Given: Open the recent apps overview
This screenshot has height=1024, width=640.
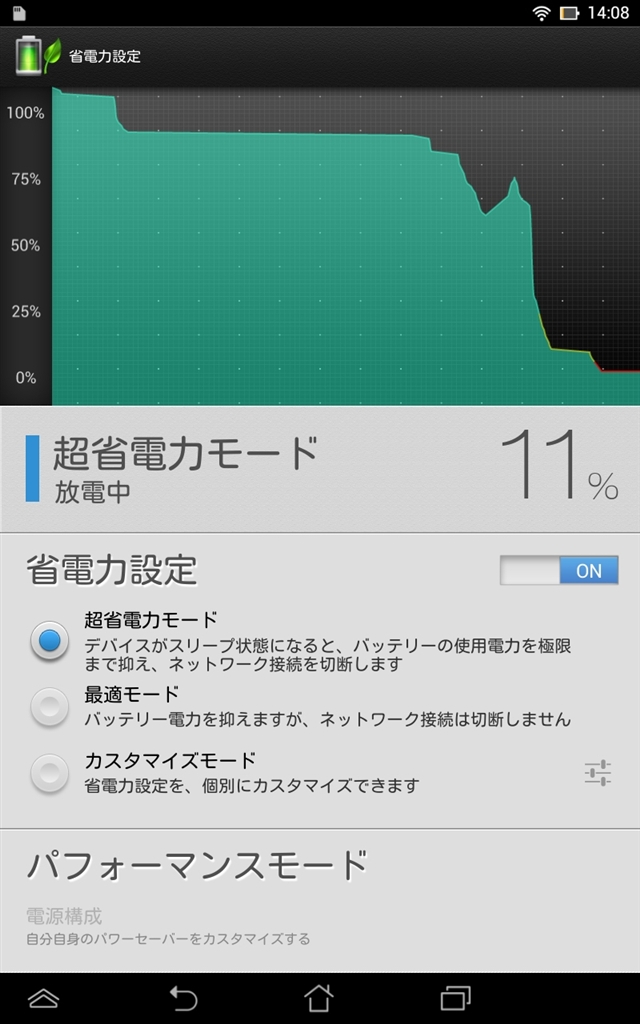Looking at the screenshot, I should click(x=456, y=998).
